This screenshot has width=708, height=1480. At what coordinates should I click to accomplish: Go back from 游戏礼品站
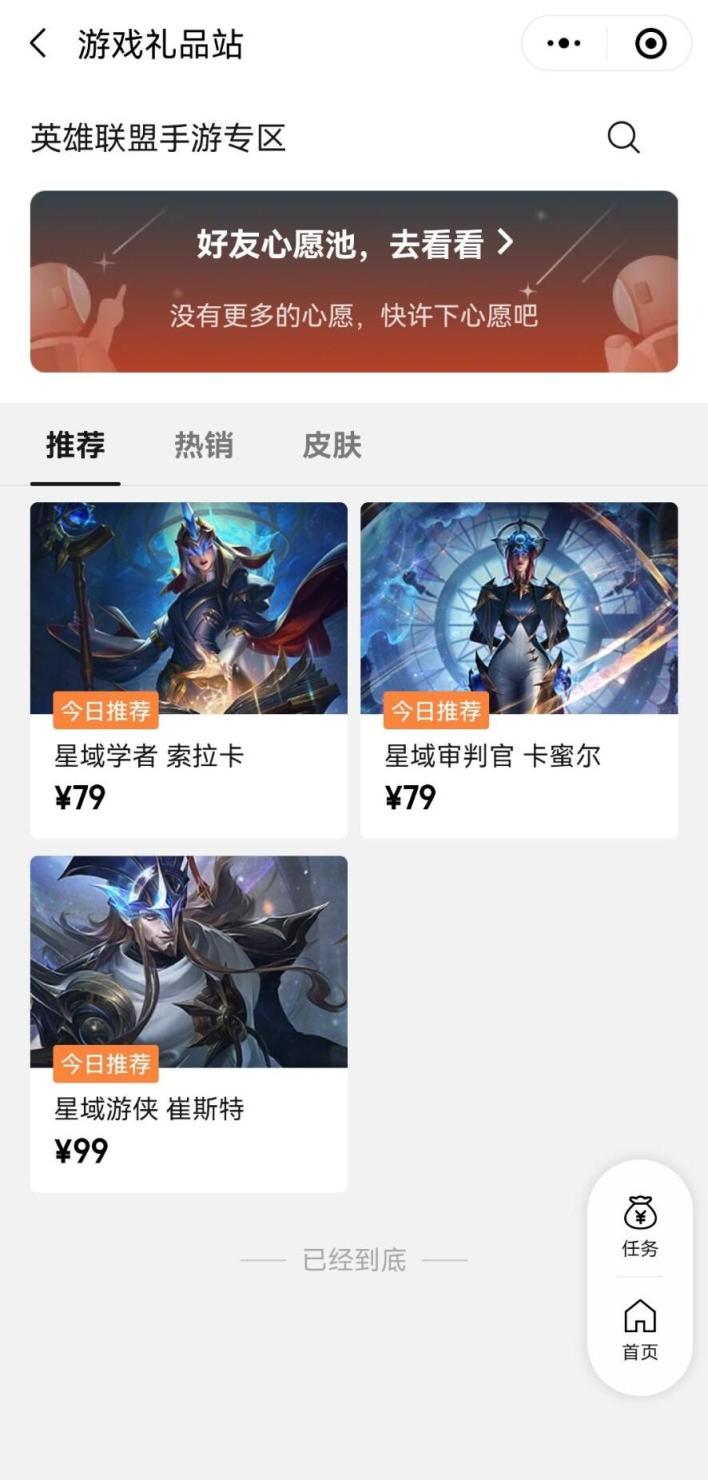[38, 44]
